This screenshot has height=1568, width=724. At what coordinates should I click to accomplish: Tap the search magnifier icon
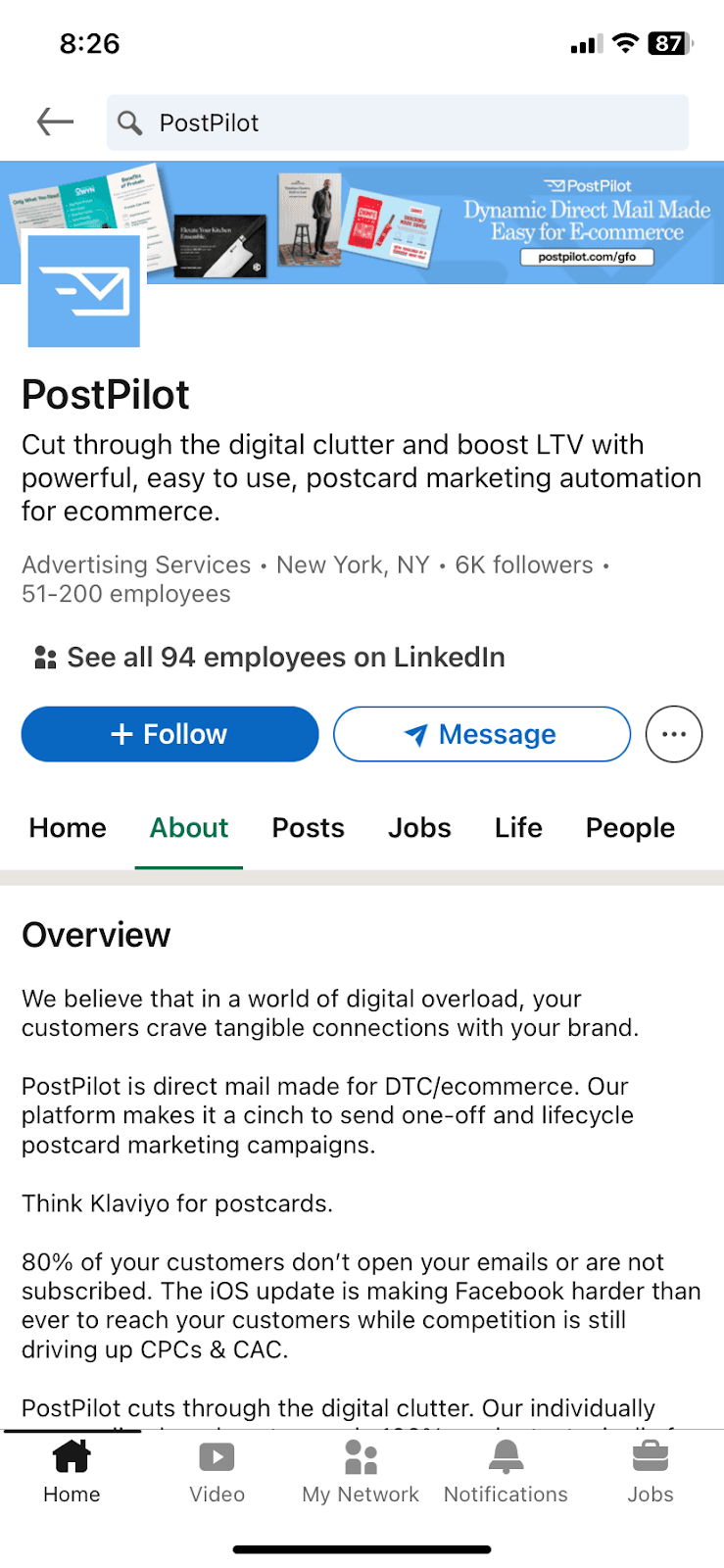130,122
